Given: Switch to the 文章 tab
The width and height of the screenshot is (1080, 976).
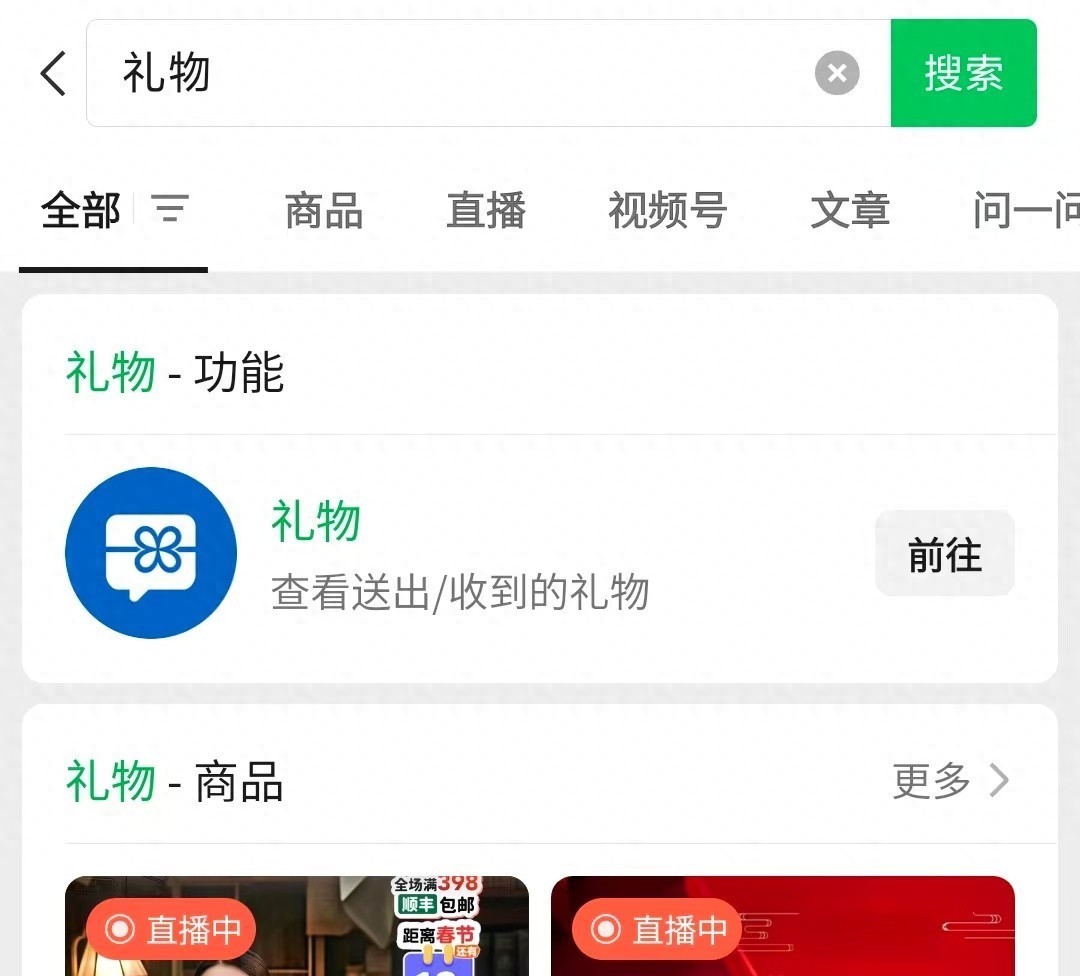Looking at the screenshot, I should 849,211.
